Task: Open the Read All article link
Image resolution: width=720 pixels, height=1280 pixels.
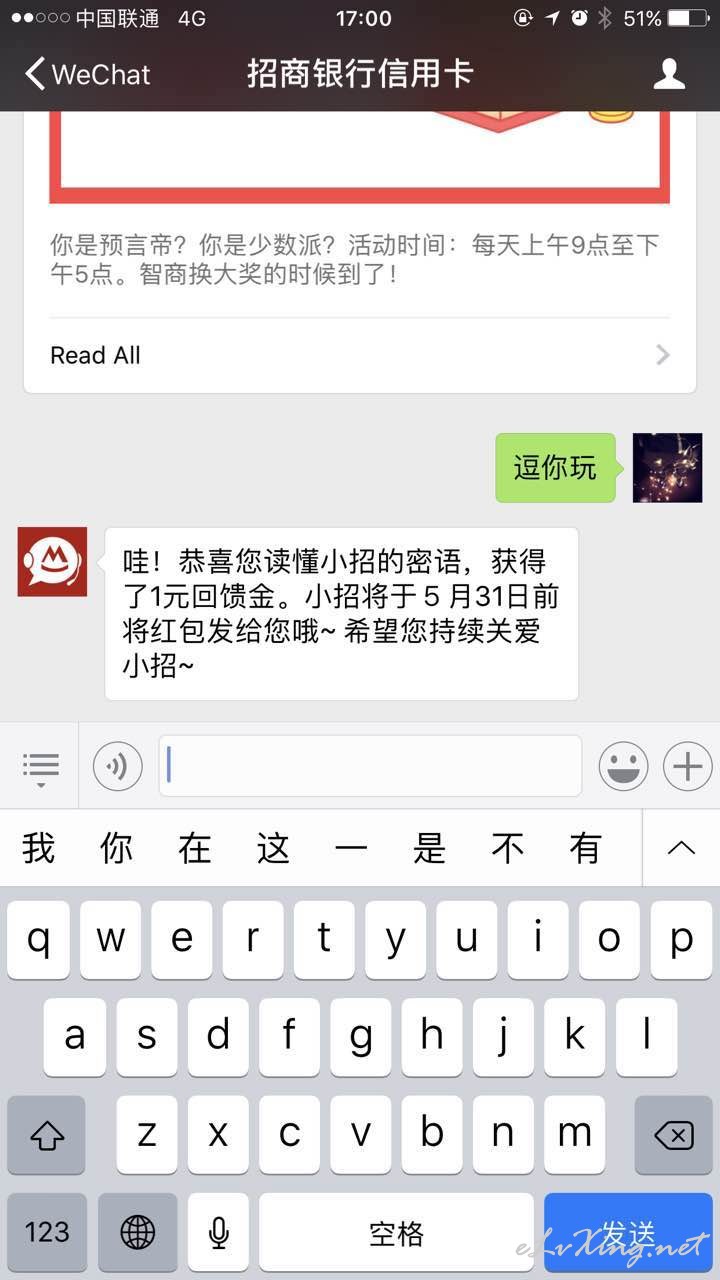Action: click(x=360, y=355)
